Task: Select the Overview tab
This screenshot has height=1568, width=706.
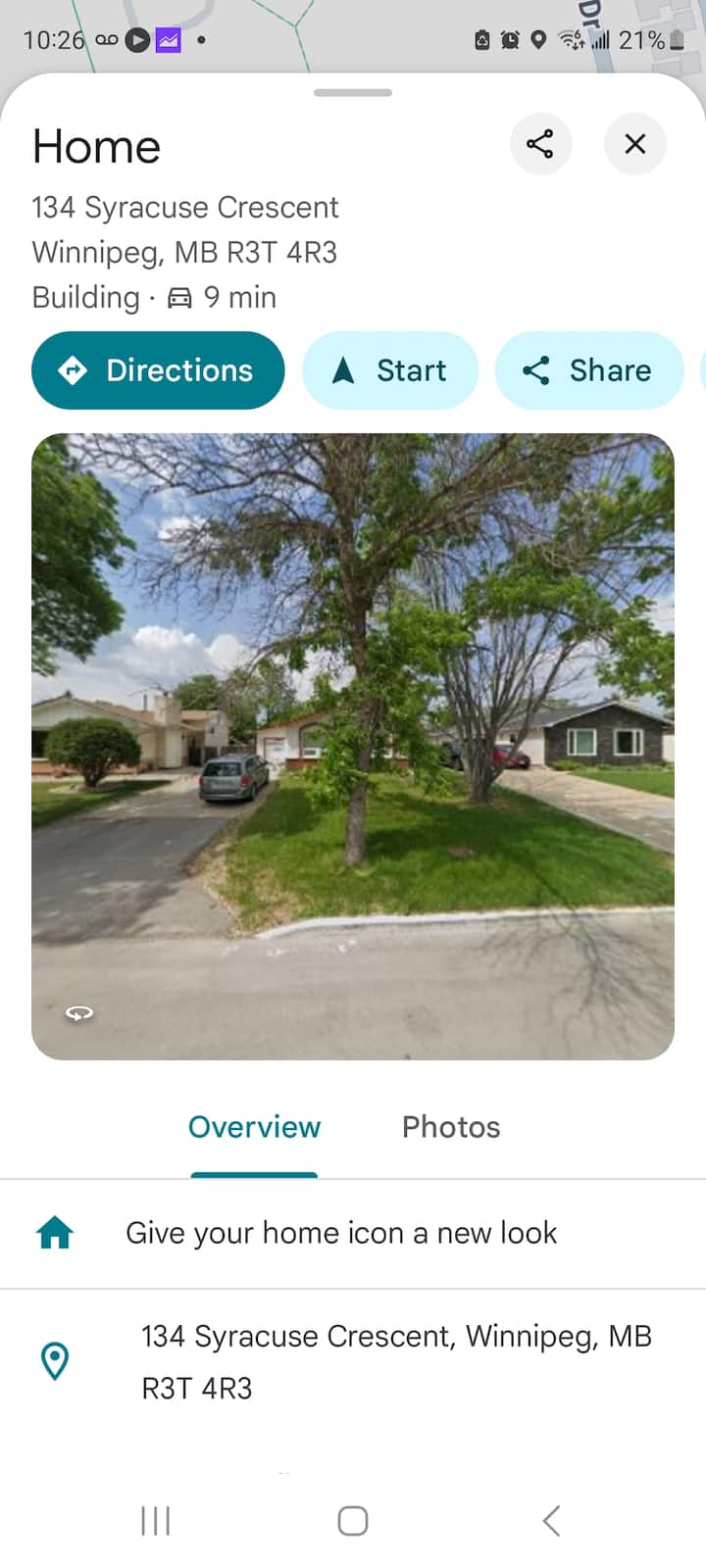Action: [x=254, y=1127]
